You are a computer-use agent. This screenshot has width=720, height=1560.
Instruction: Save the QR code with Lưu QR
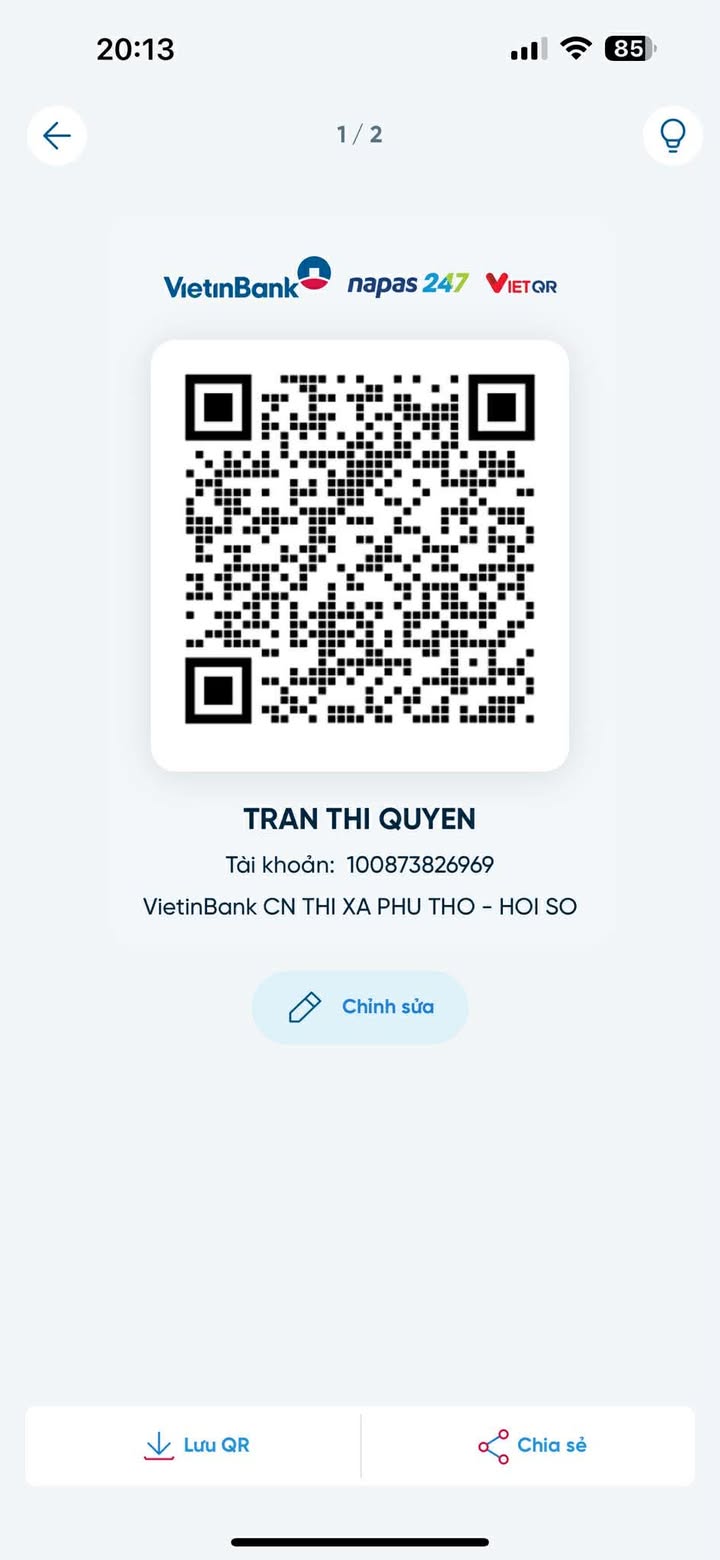coord(196,1445)
